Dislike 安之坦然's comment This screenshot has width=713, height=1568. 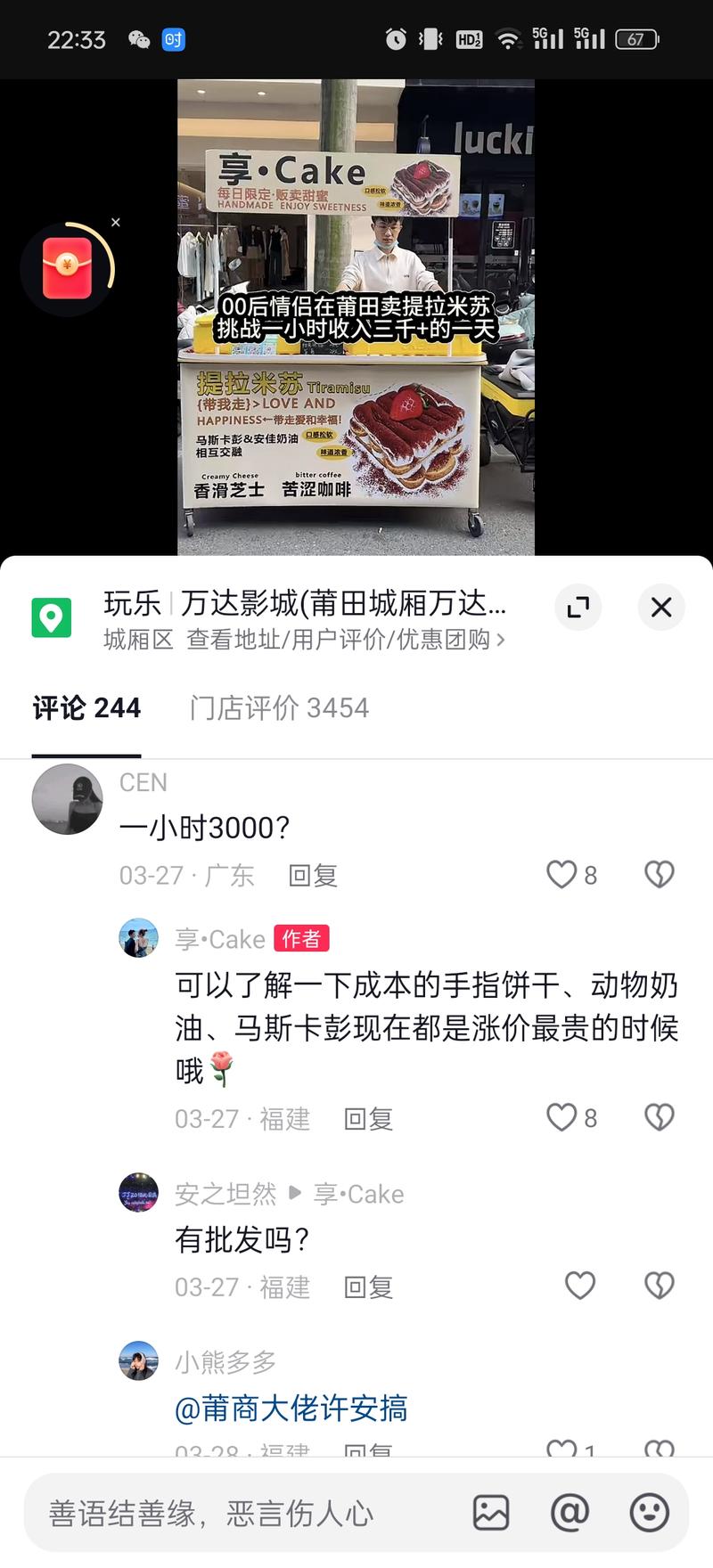pyautogui.click(x=660, y=1286)
